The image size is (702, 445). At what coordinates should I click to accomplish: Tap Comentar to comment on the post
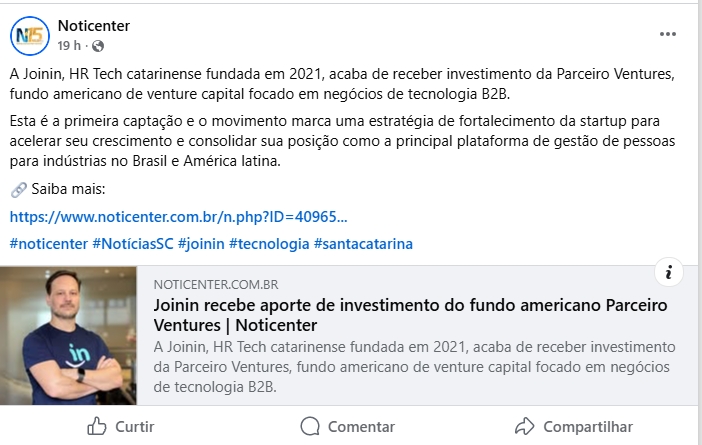(347, 426)
